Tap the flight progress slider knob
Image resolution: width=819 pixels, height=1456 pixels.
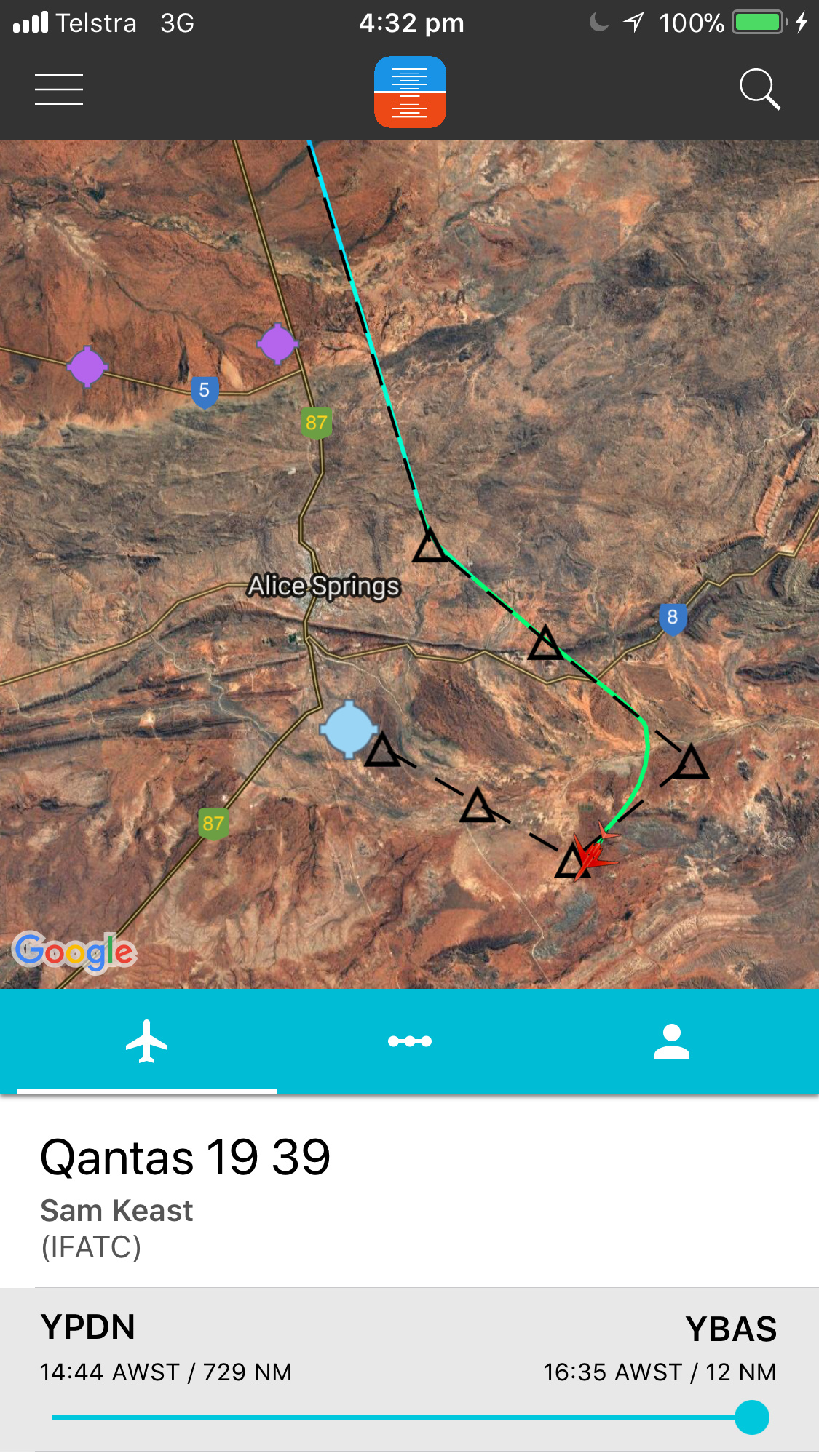tap(752, 1417)
